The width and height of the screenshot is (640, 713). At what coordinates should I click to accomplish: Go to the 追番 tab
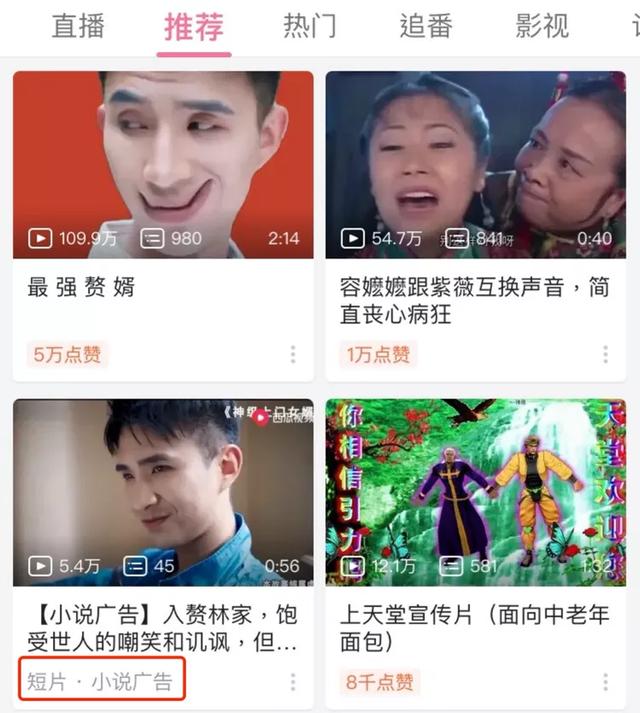[426, 26]
